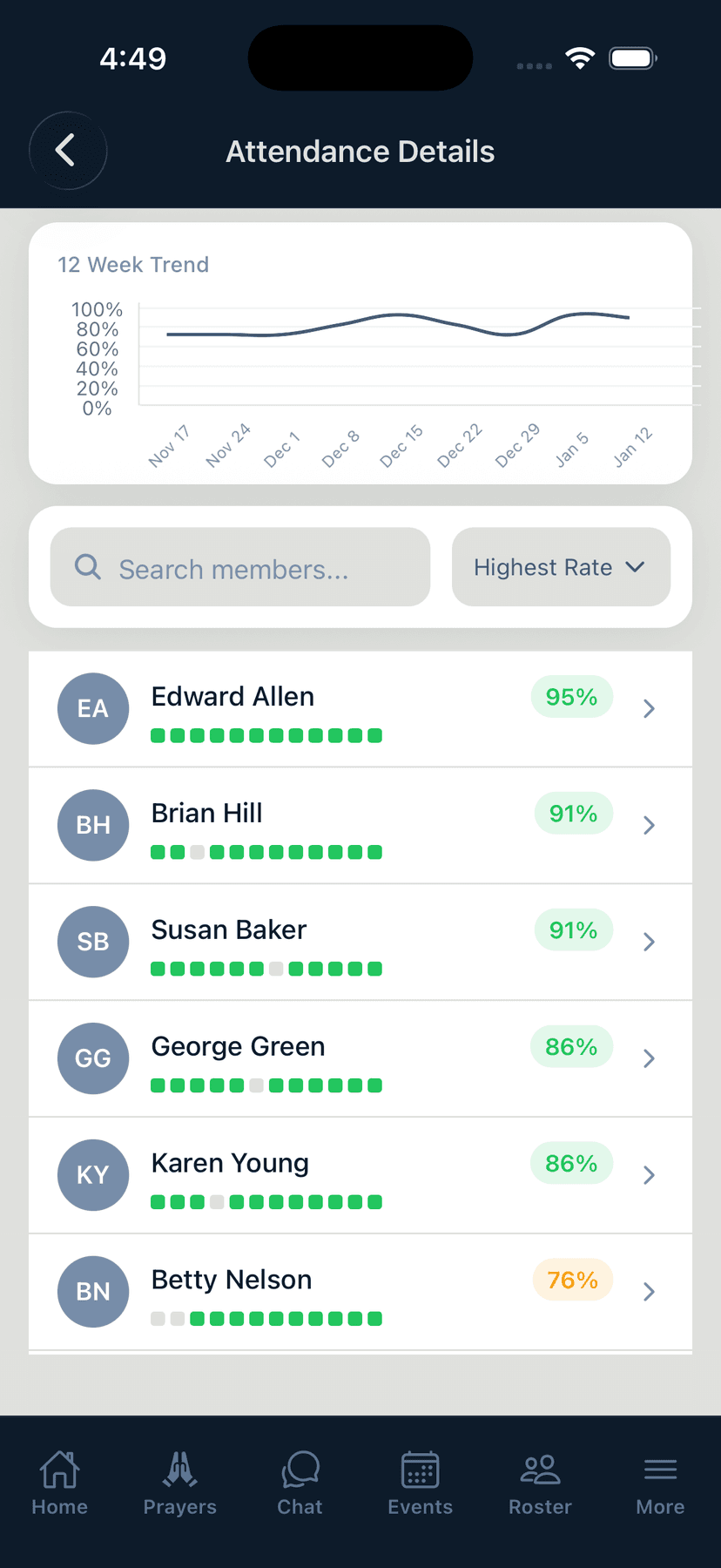Tap the battery indicator in the status bar

tap(633, 57)
